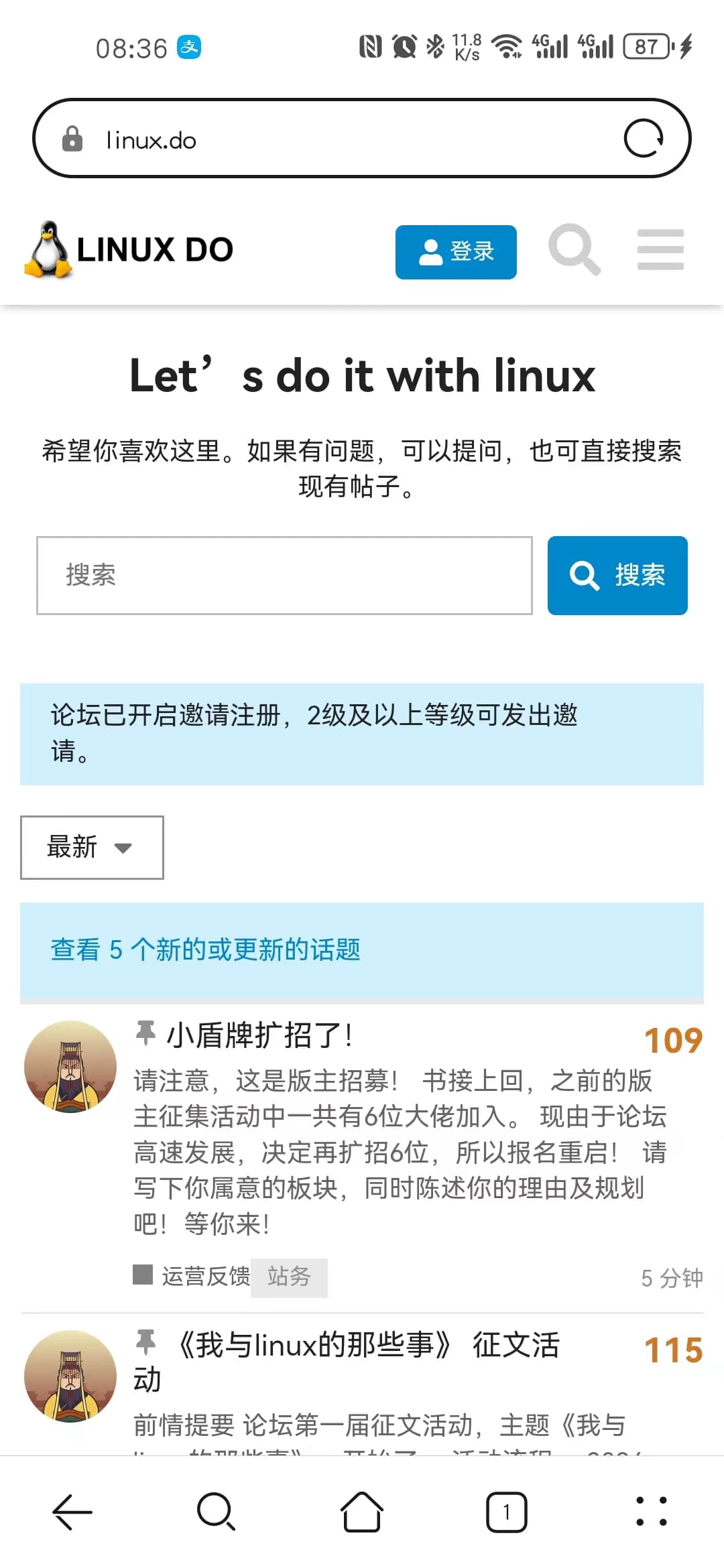Screen dimensions: 724x1568
Task: Open the browser search tool
Action: [x=217, y=1512]
